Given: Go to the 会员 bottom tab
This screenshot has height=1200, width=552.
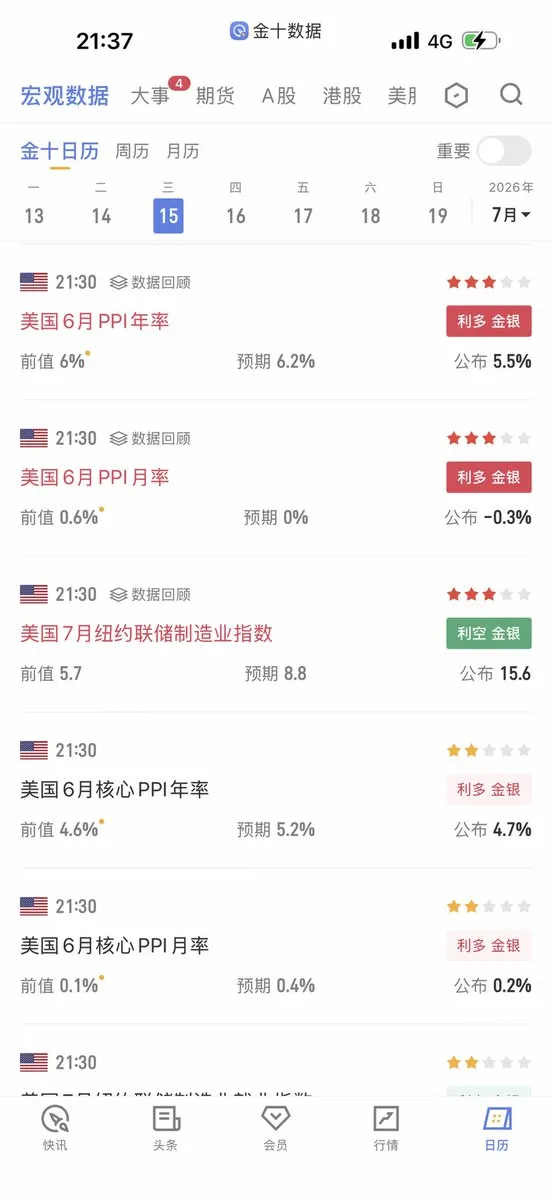Looking at the screenshot, I should 275,1129.
